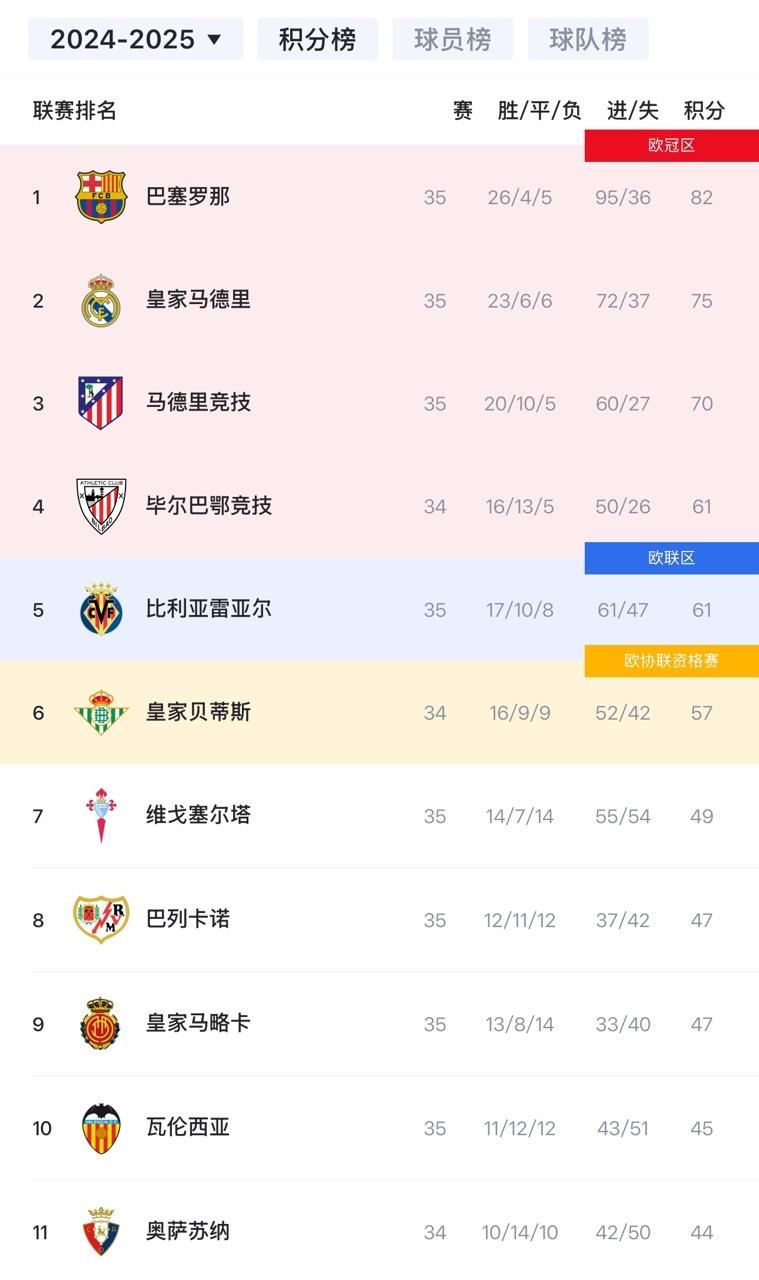Viewport: 759px width, 1280px height.
Task: View 马德里竞技 team details
Action: click(x=379, y=403)
